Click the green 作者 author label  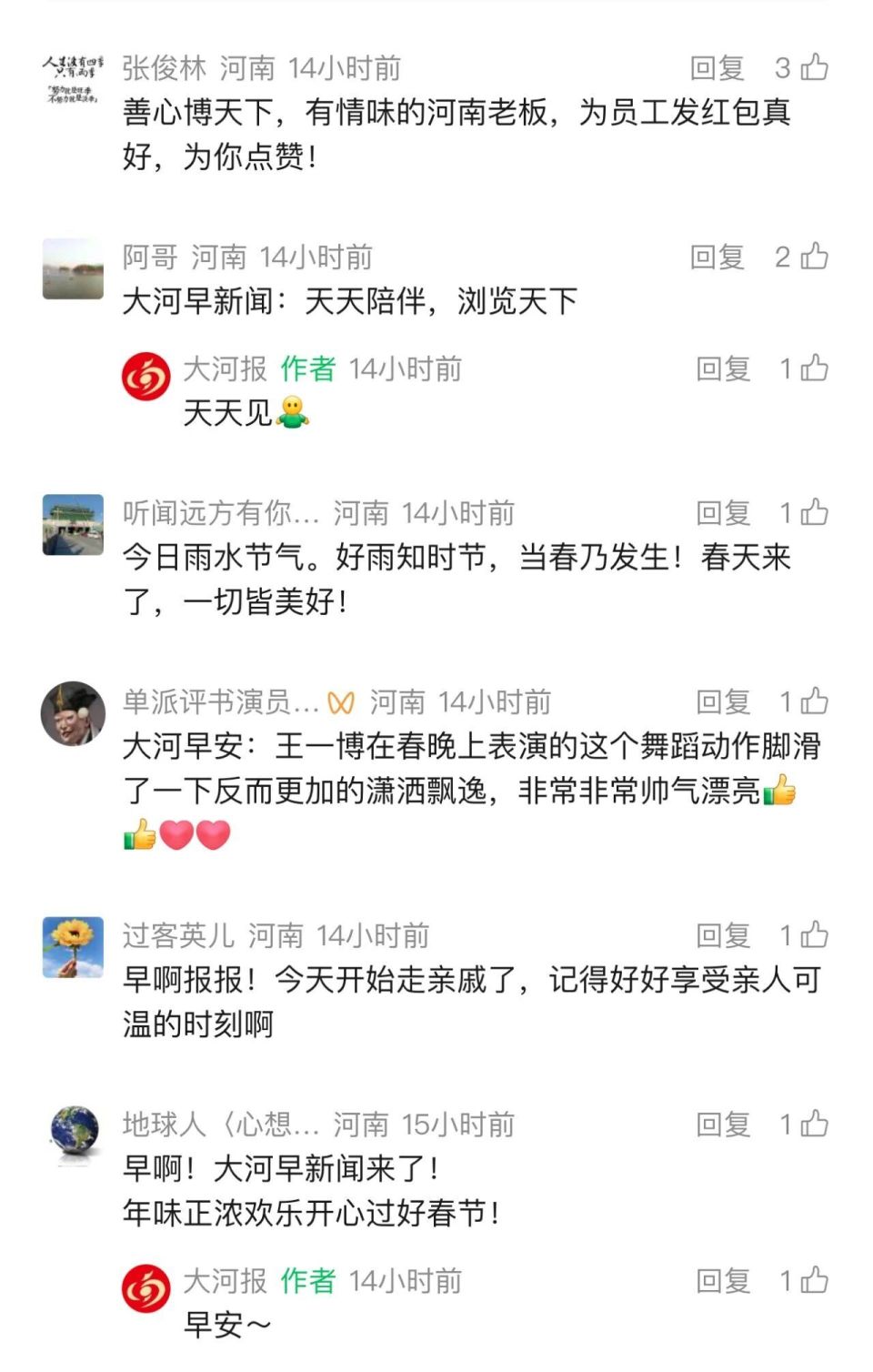pos(308,369)
